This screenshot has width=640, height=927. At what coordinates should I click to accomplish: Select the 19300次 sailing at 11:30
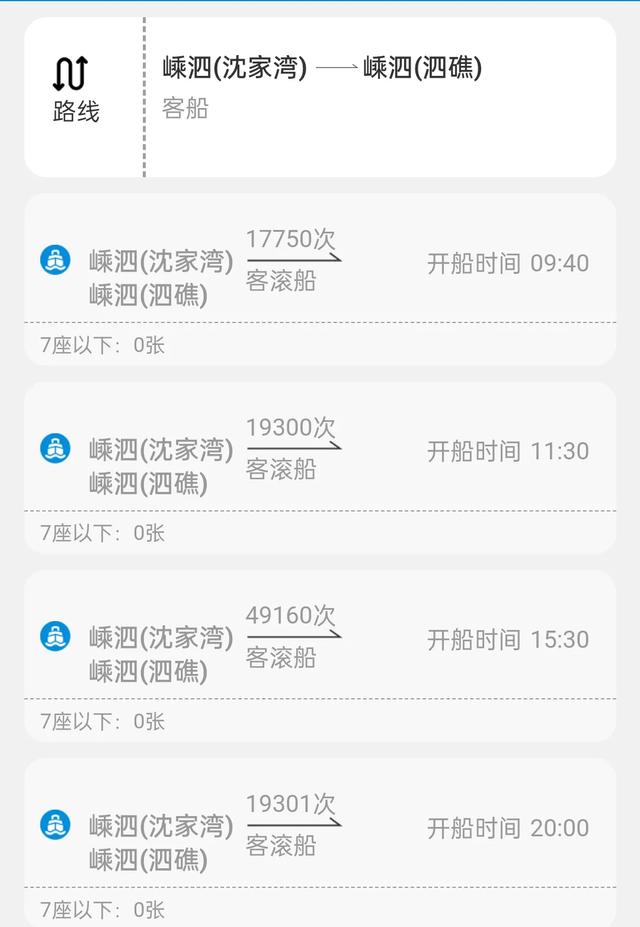click(x=320, y=452)
